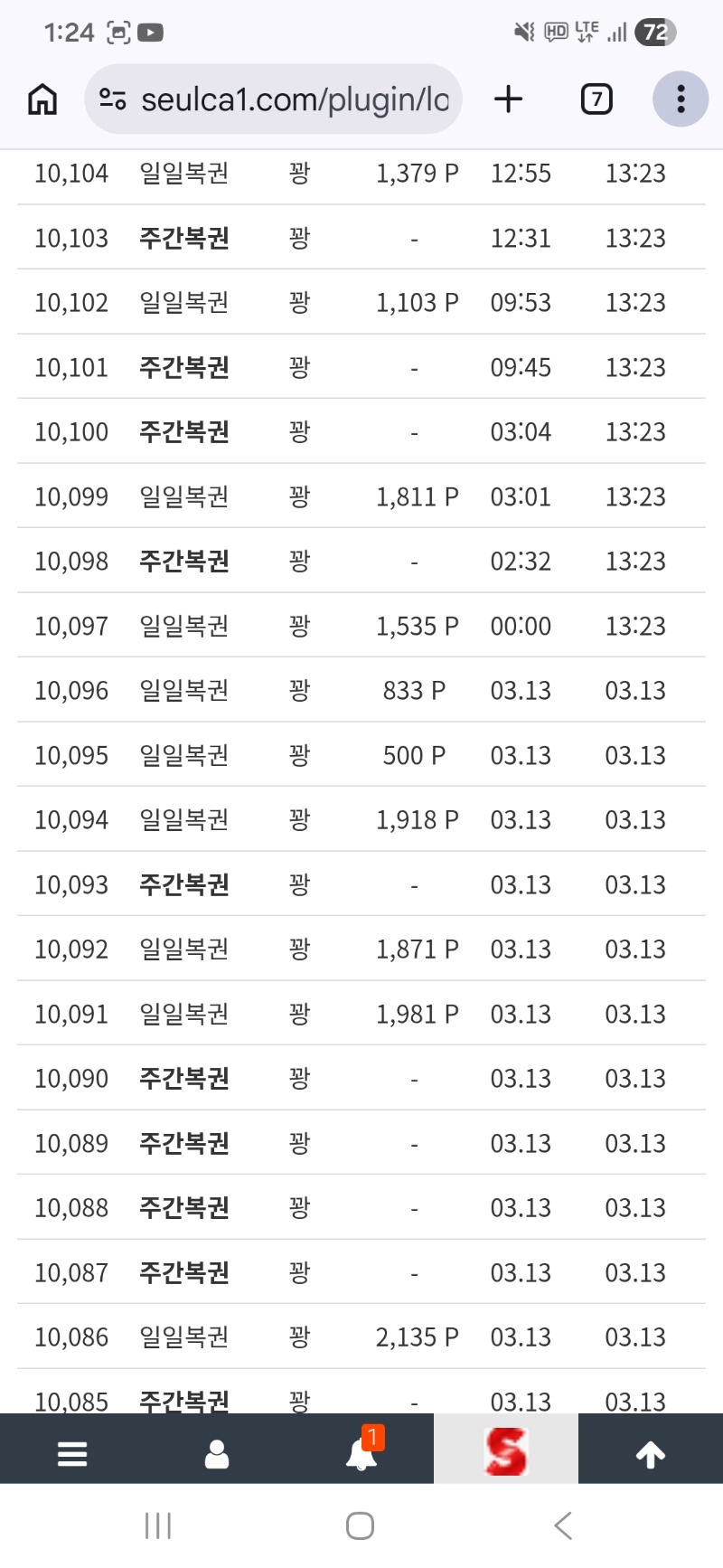The image size is (723, 1568).
Task: Open a new browser tab with plus button
Action: tap(509, 99)
